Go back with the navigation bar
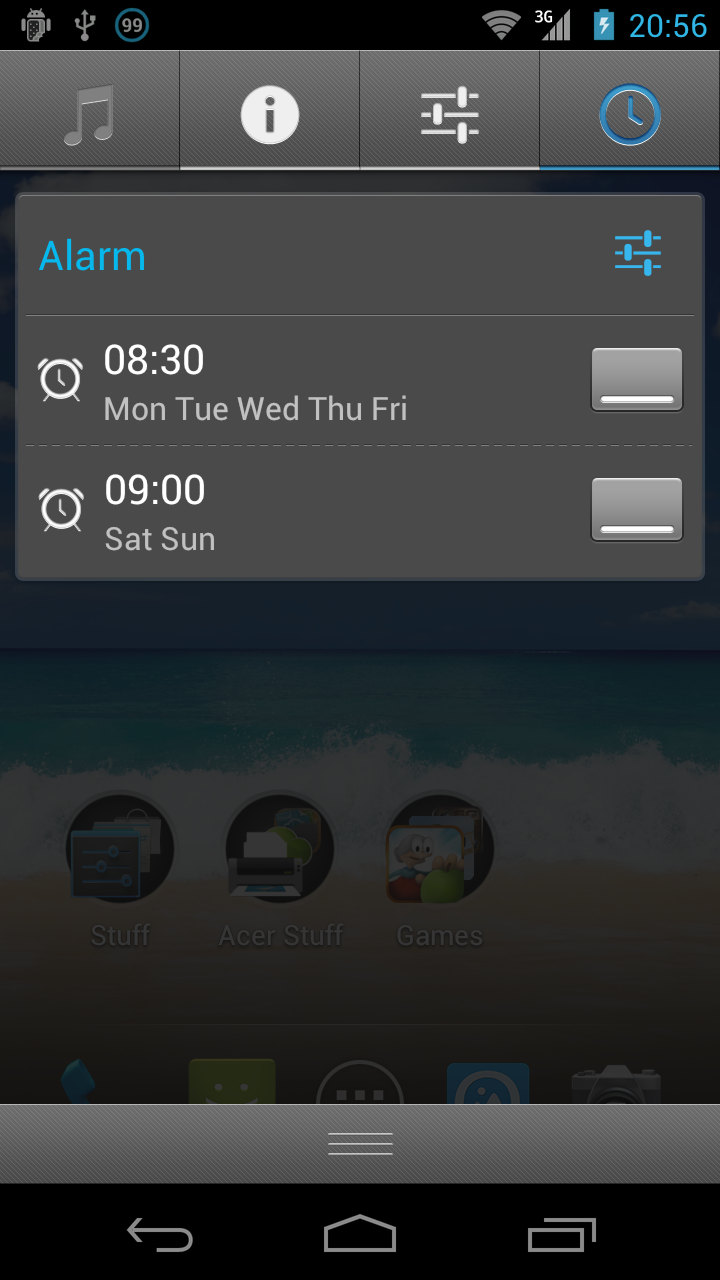 (160, 1235)
